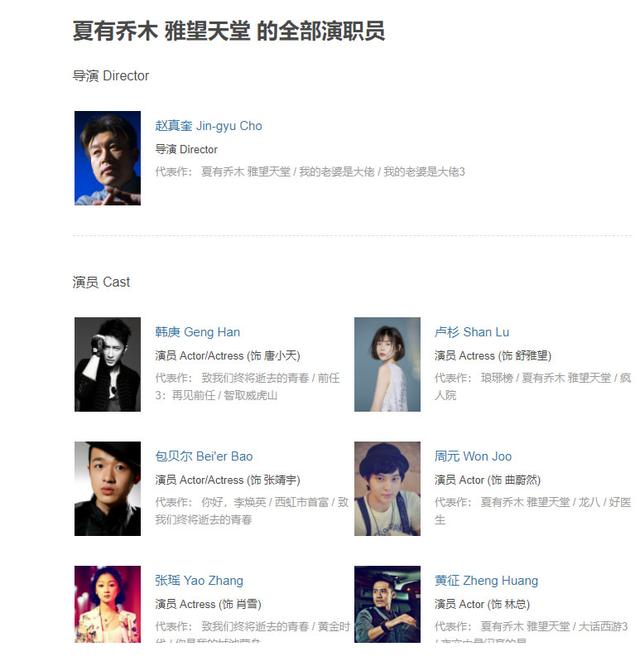The image size is (640, 671).
Task: Tap Geng Han's photo thumbnail
Action: coord(107,364)
